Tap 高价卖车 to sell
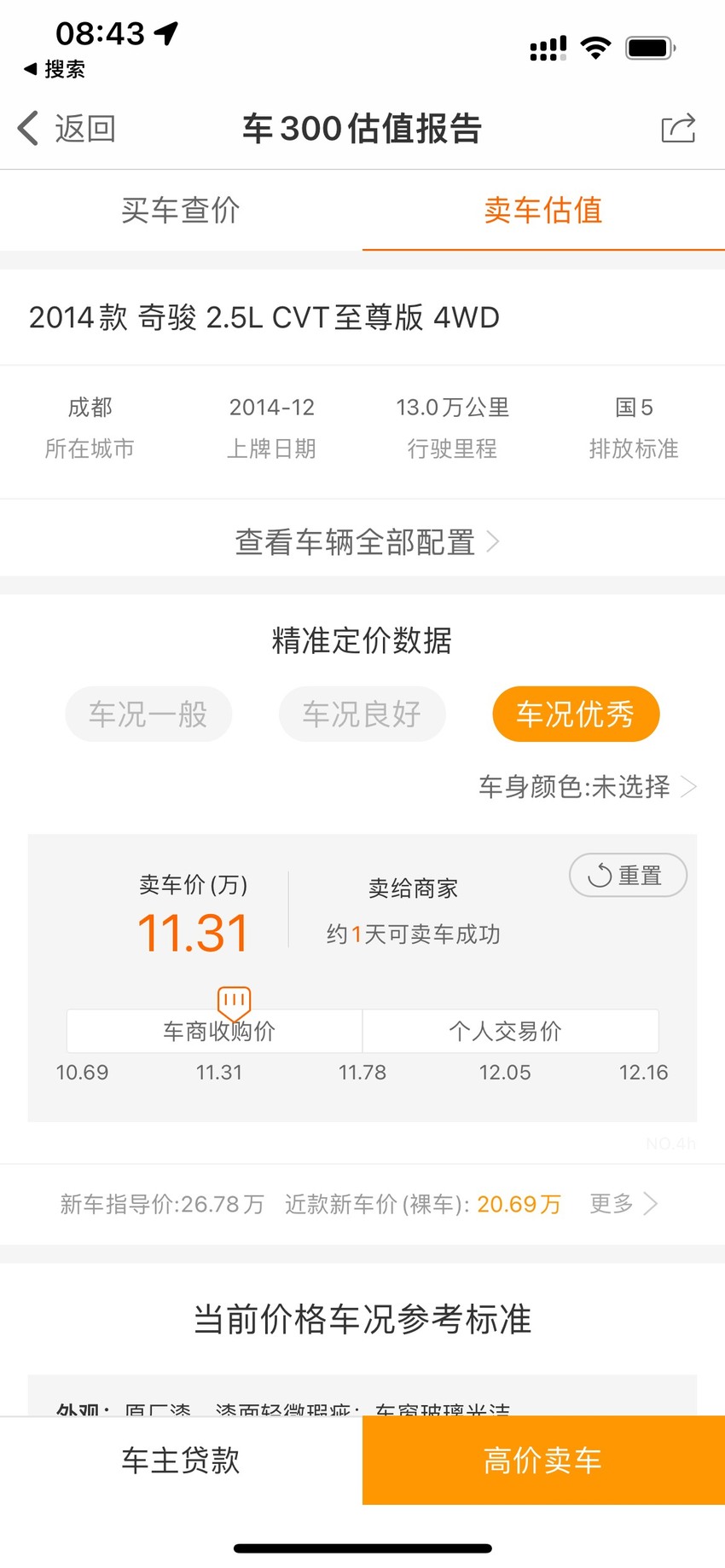725x1568 pixels. click(x=543, y=1460)
